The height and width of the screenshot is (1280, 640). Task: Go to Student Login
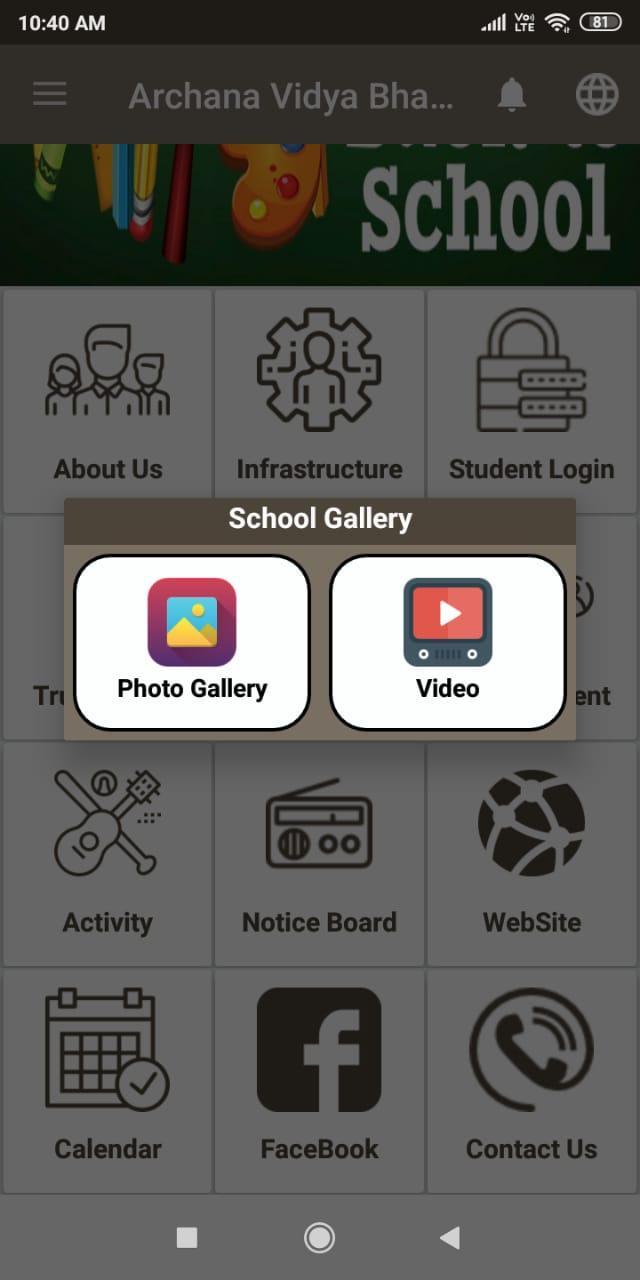531,402
